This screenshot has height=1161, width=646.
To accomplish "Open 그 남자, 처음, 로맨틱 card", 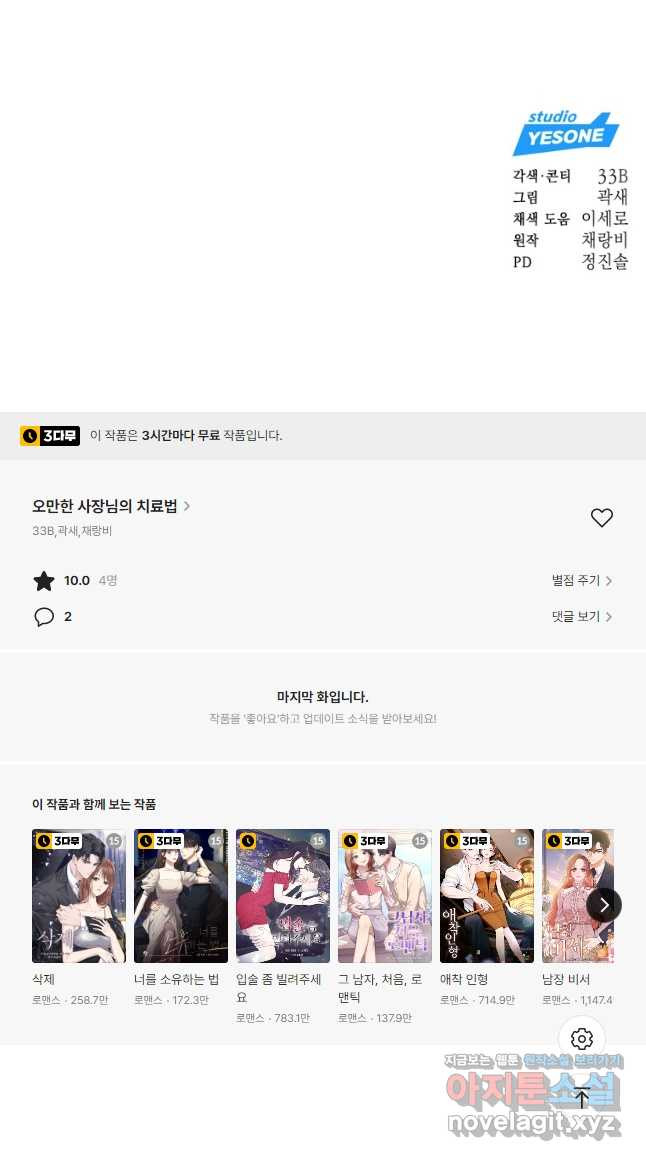I will [385, 895].
